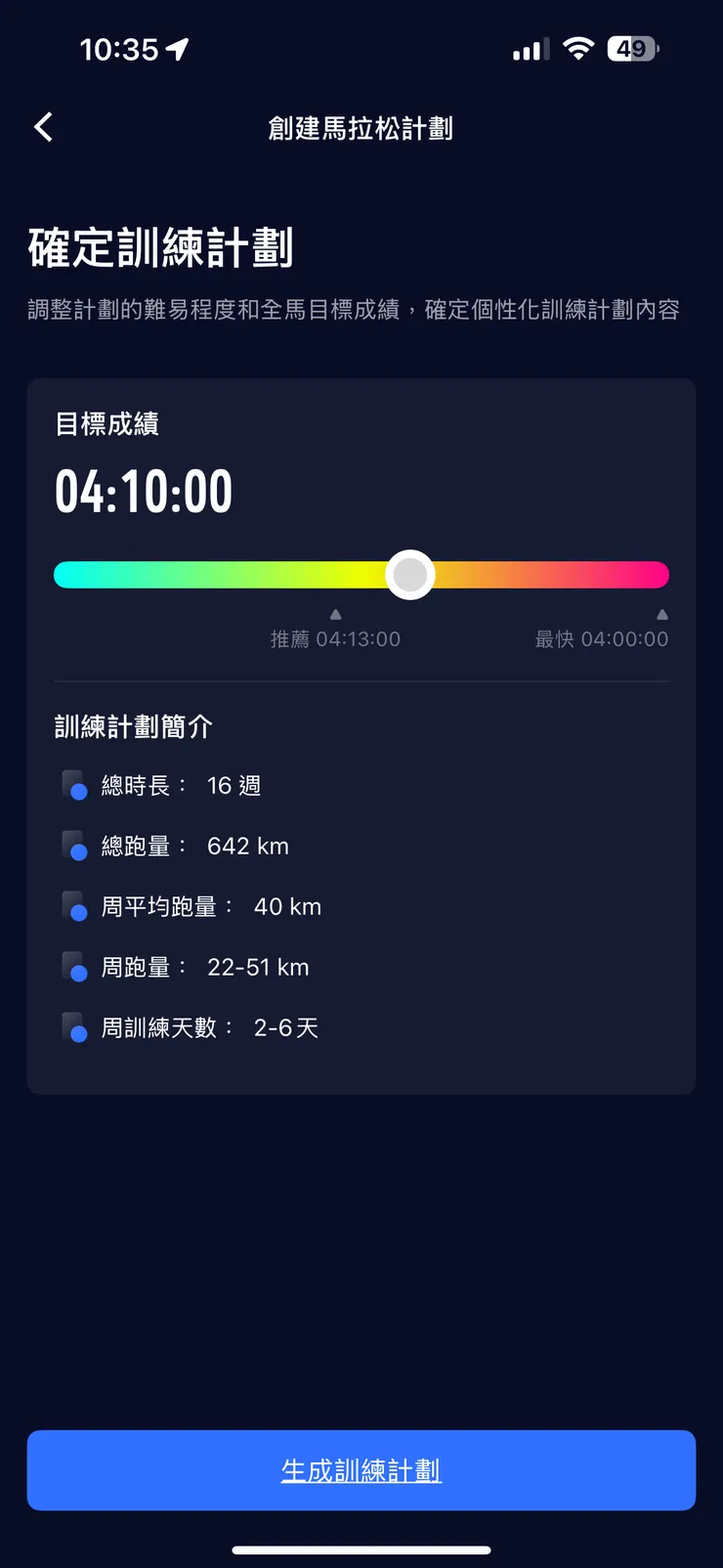Tap the 推薦 04:13:00 triangle marker
The image size is (723, 1568).
335,614
